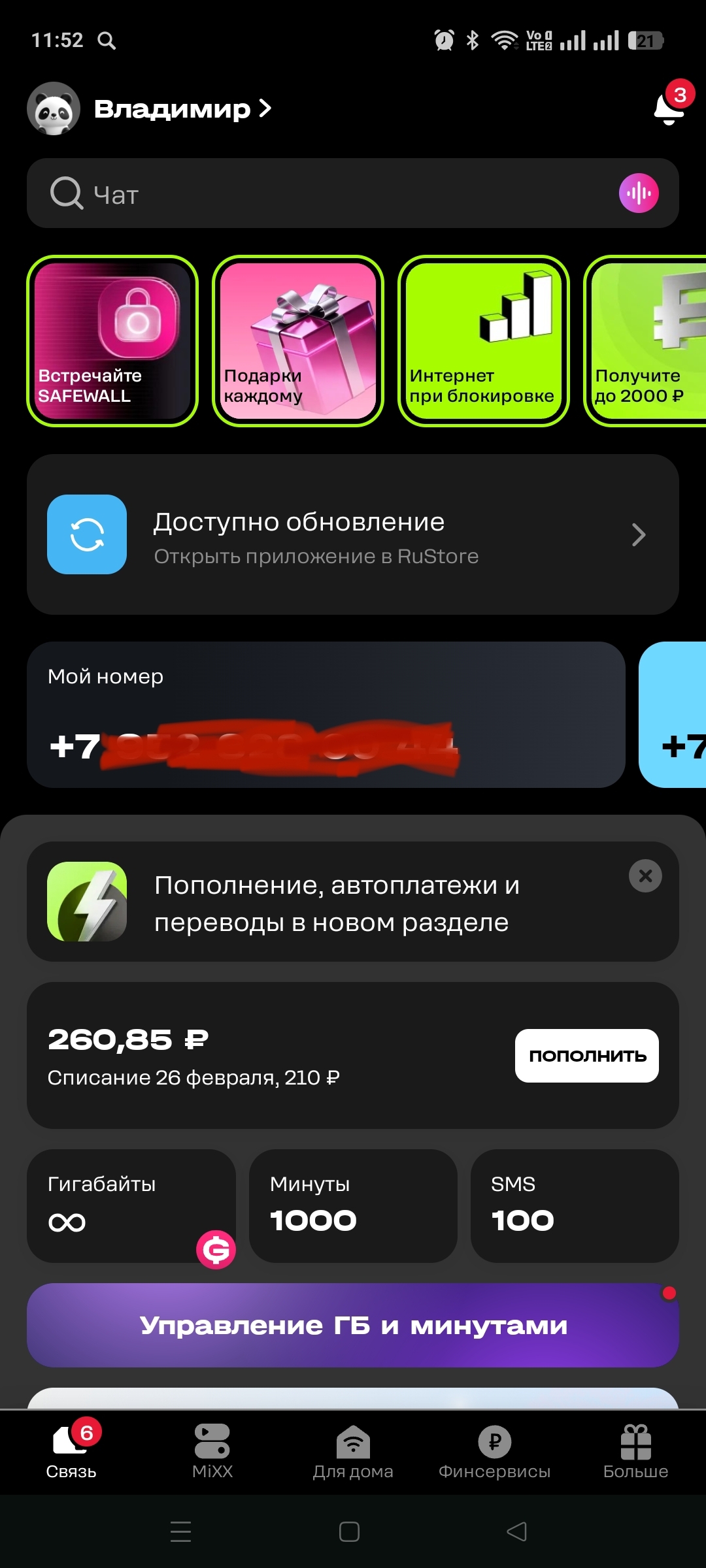This screenshot has height=1568, width=706.
Task: Open the Интернет при блокировке story
Action: [484, 341]
